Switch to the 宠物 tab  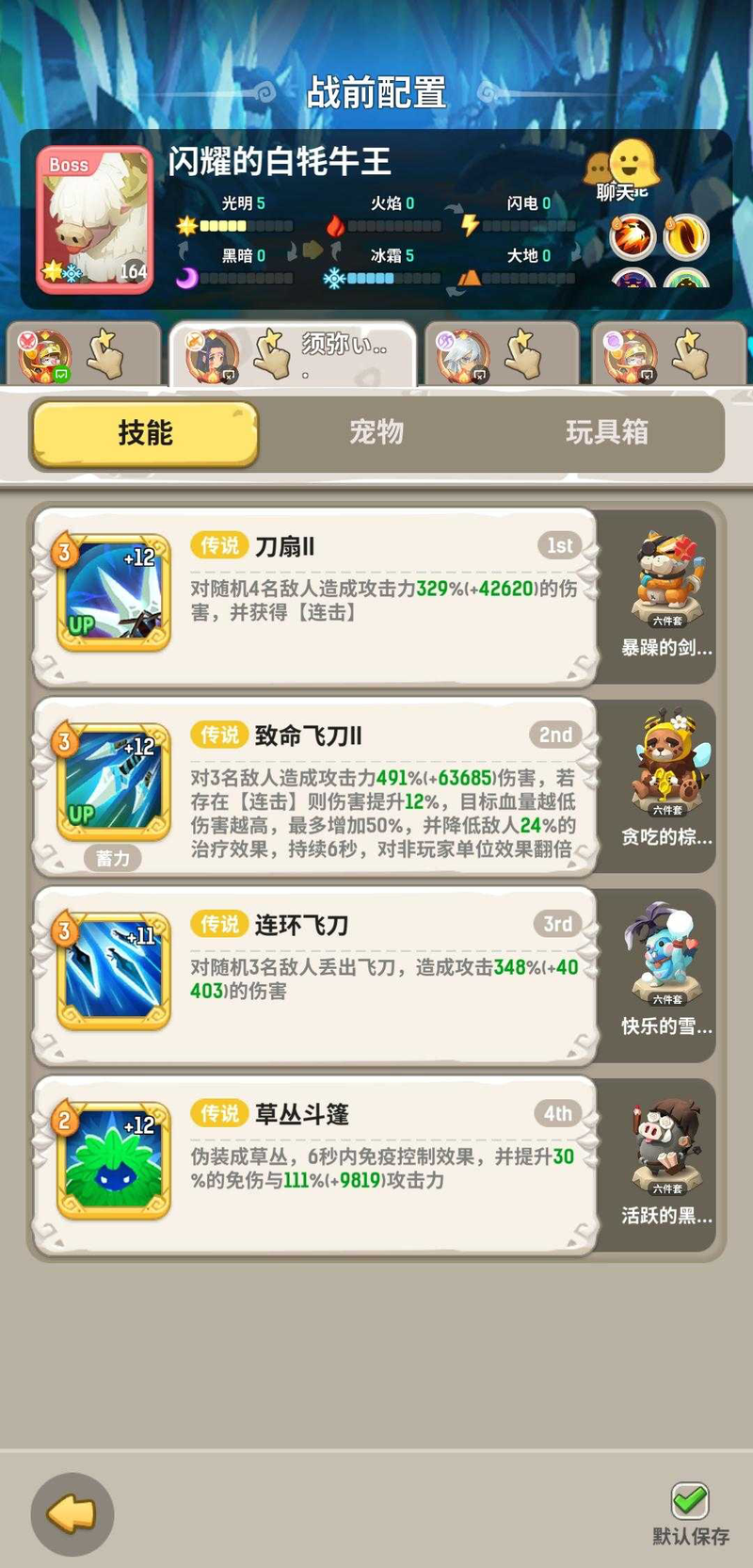tap(376, 432)
